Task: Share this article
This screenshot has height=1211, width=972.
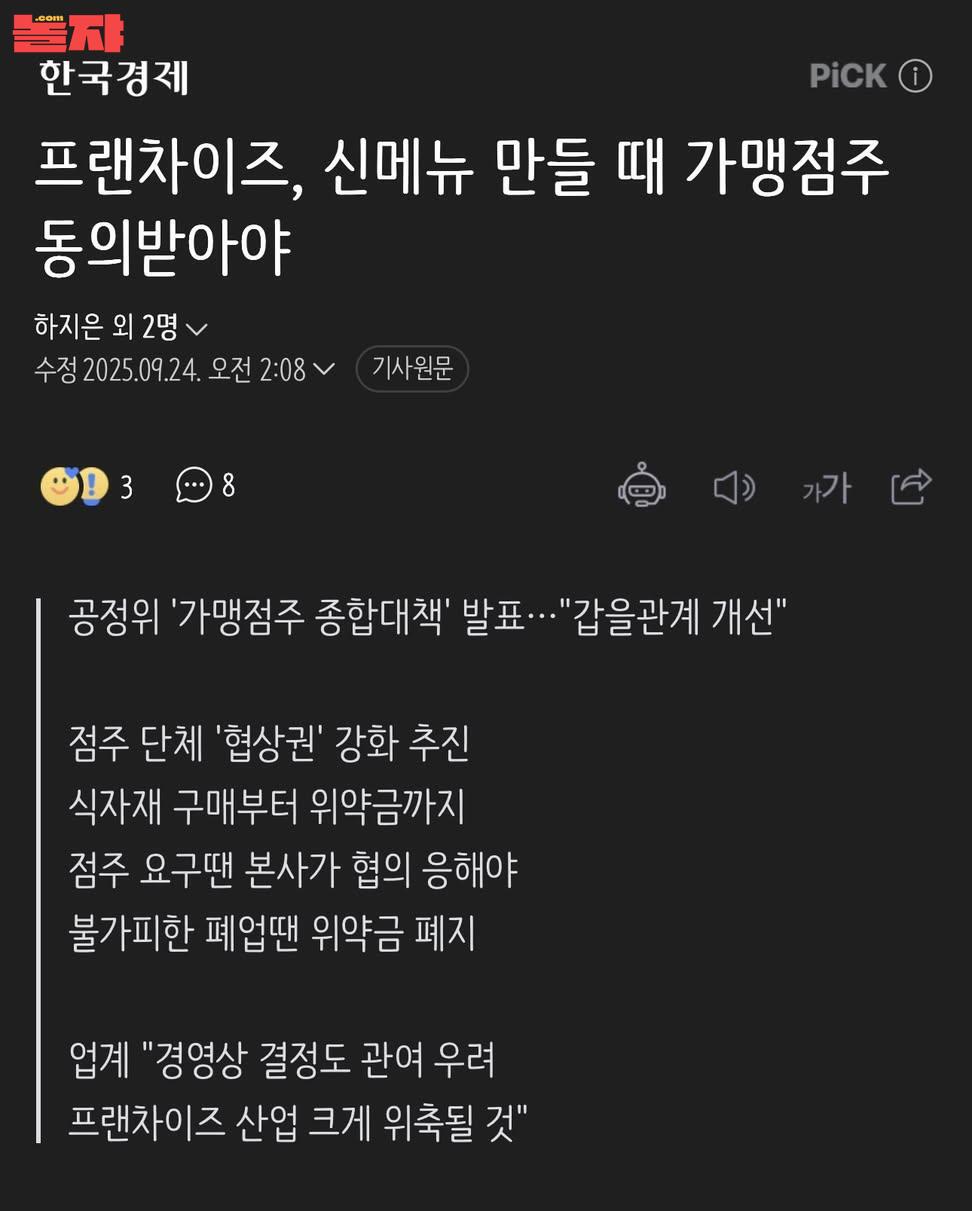Action: 911,487
